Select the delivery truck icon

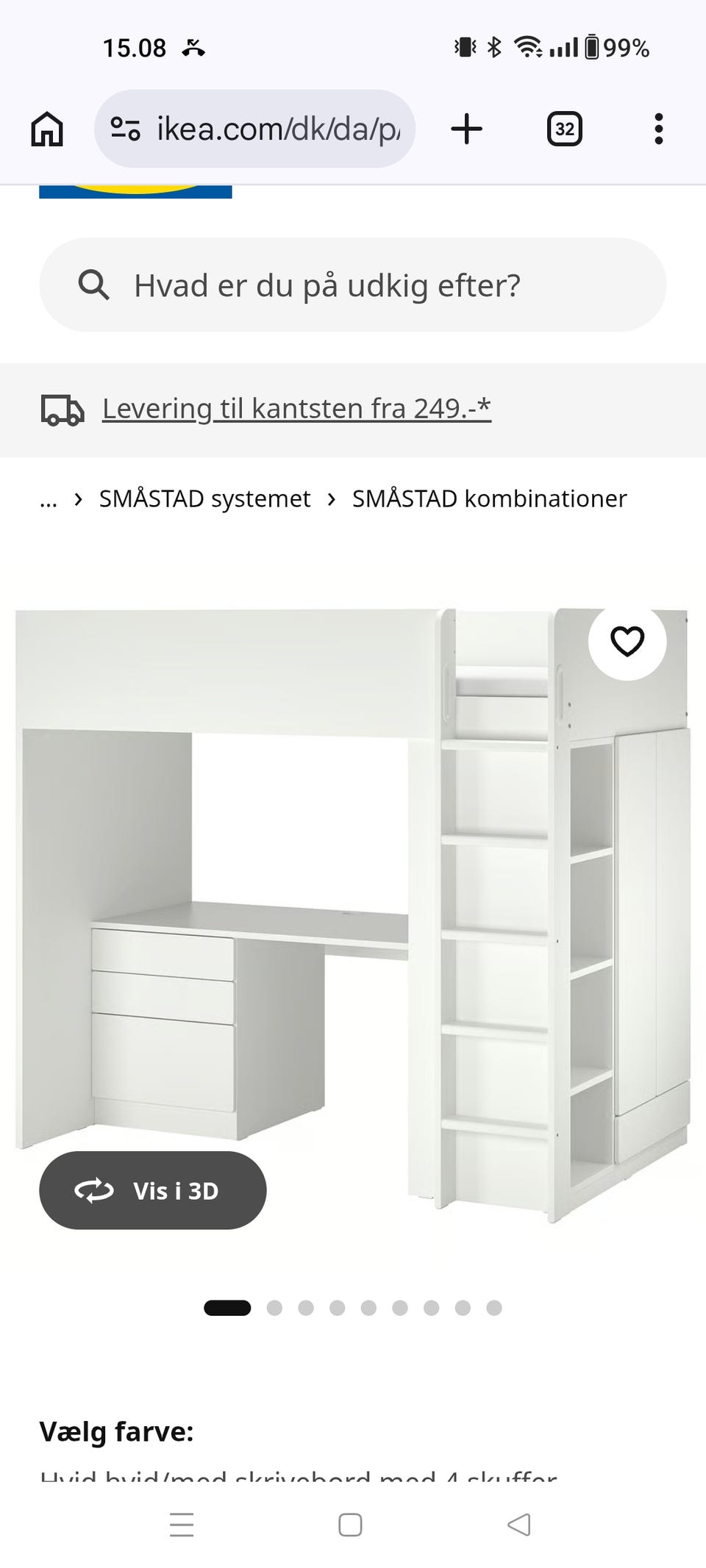click(x=63, y=409)
